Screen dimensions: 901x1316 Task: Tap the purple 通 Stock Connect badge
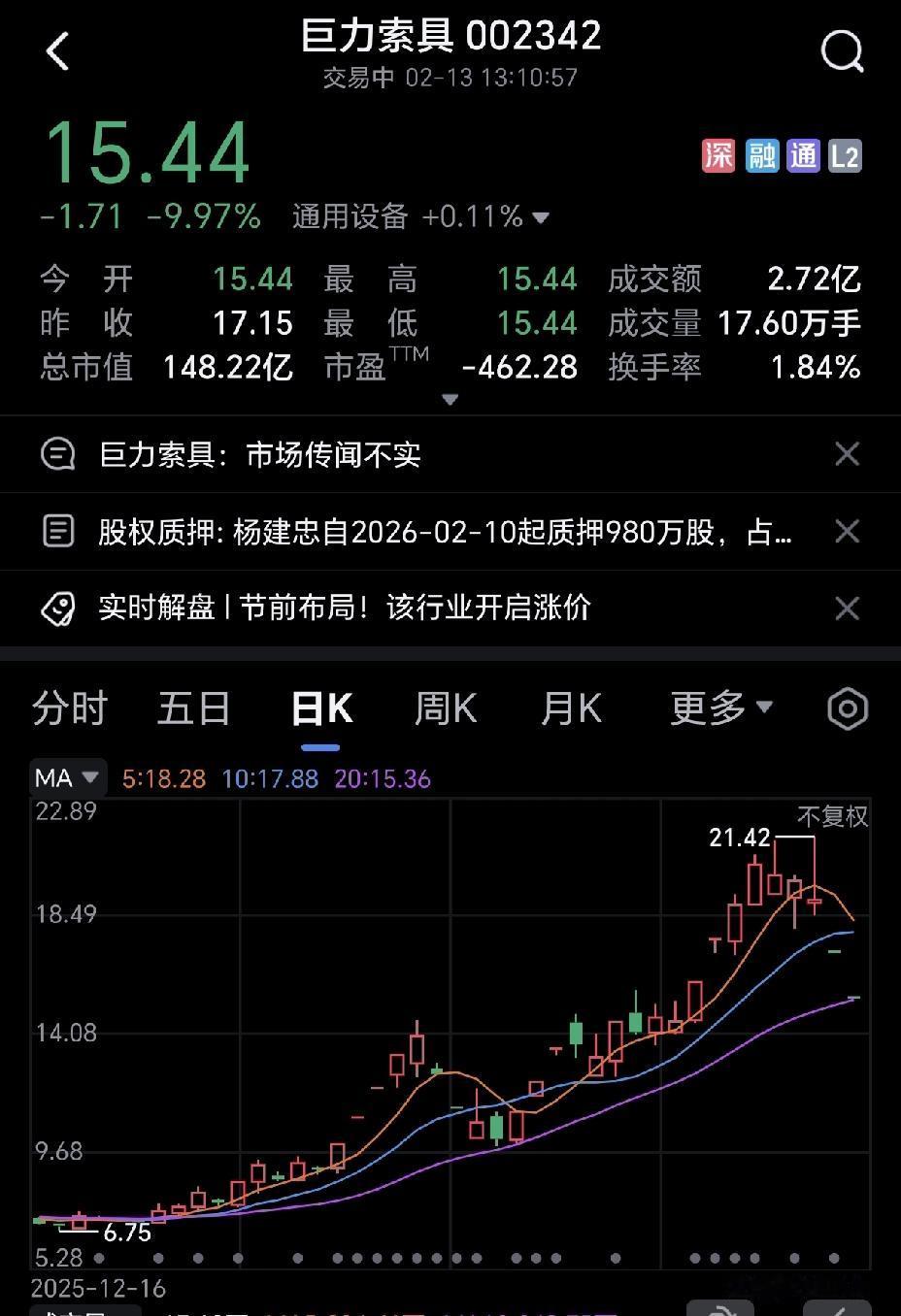pyautogui.click(x=803, y=154)
